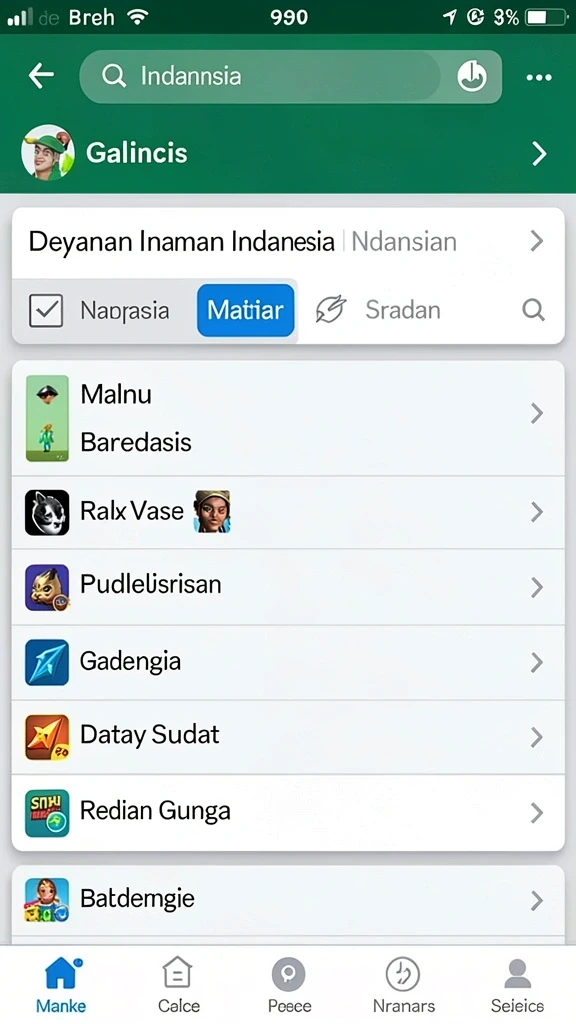Open Datay Sudat row

[288, 737]
